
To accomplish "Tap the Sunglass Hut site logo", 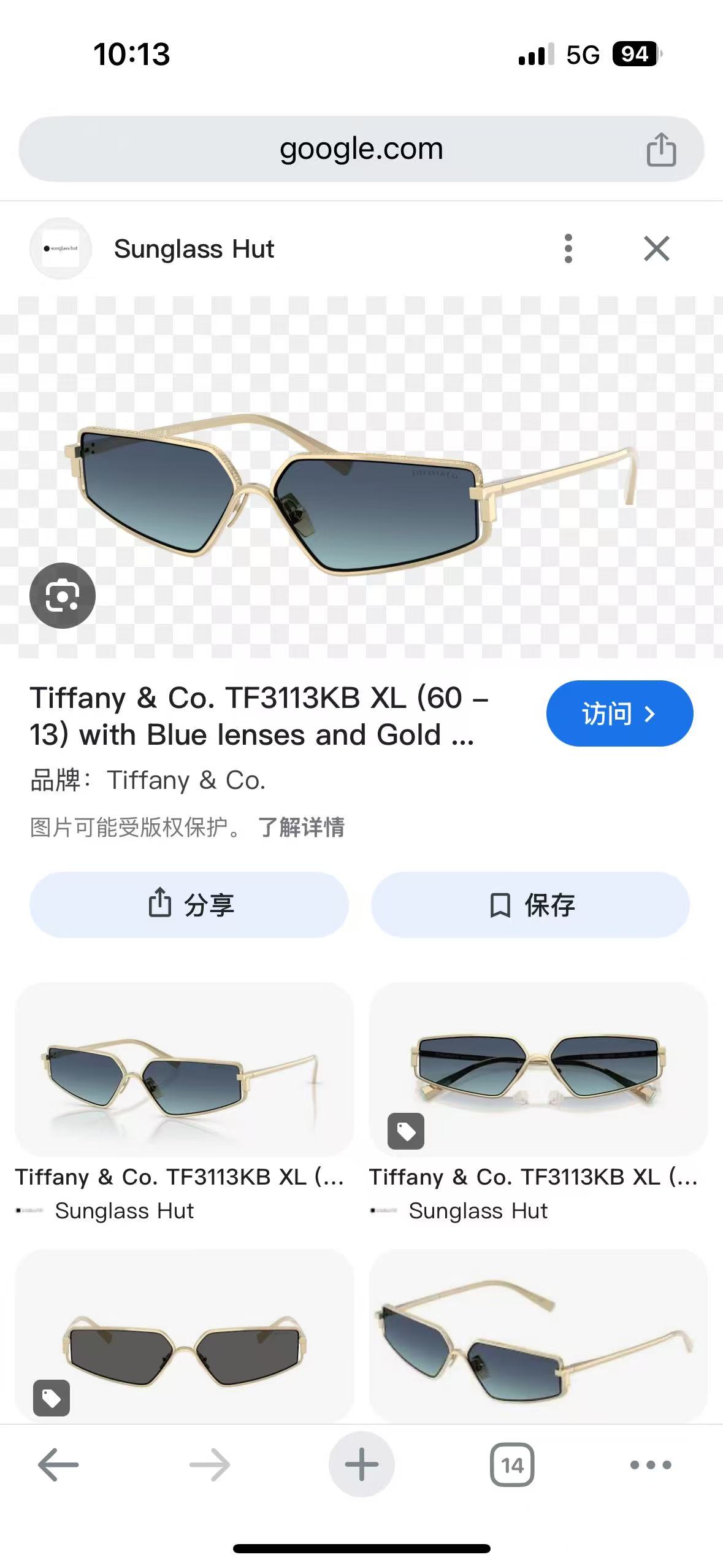I will (x=61, y=248).
